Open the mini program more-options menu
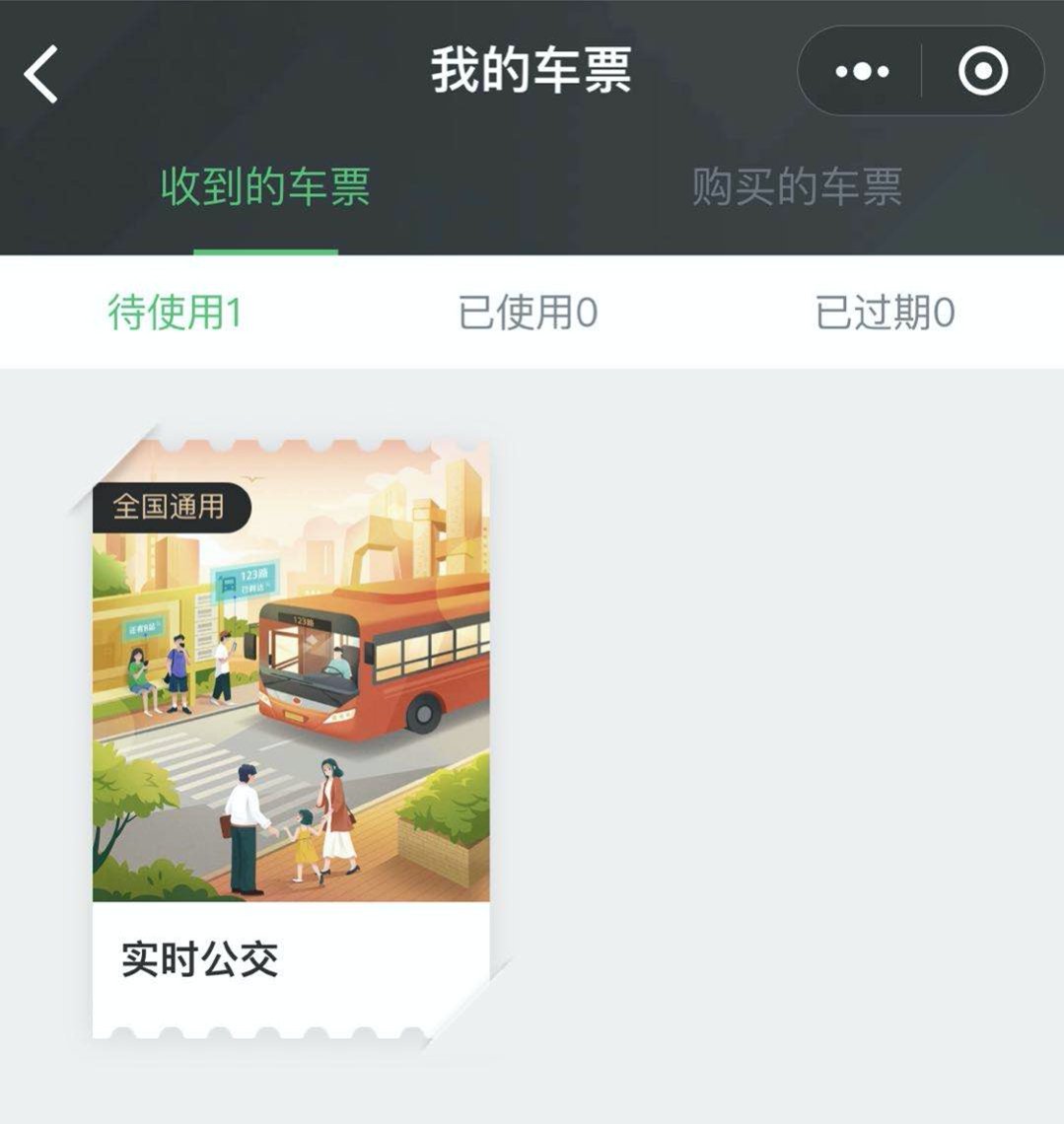1064x1124 pixels. 861,72
